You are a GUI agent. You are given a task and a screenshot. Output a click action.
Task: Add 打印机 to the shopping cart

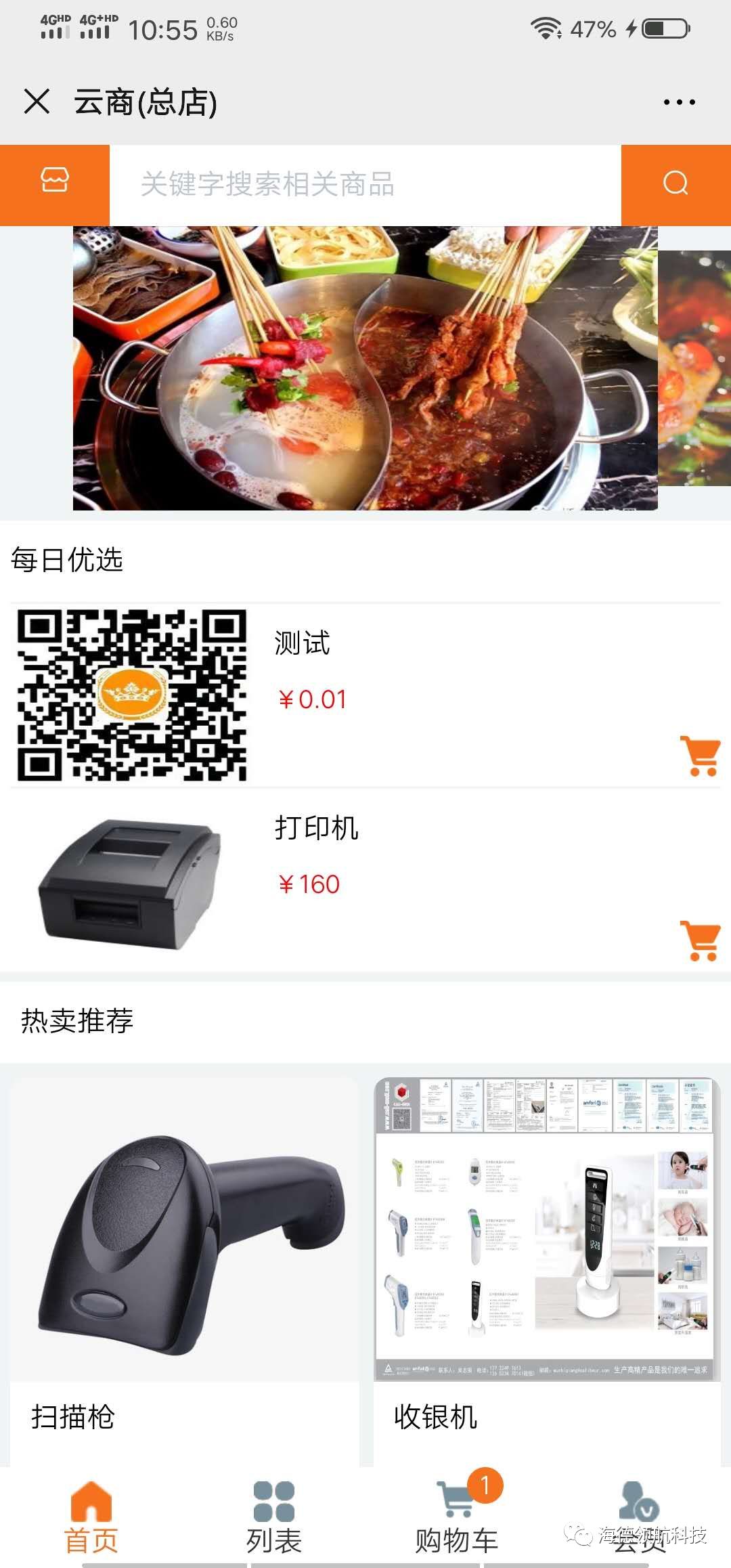700,940
